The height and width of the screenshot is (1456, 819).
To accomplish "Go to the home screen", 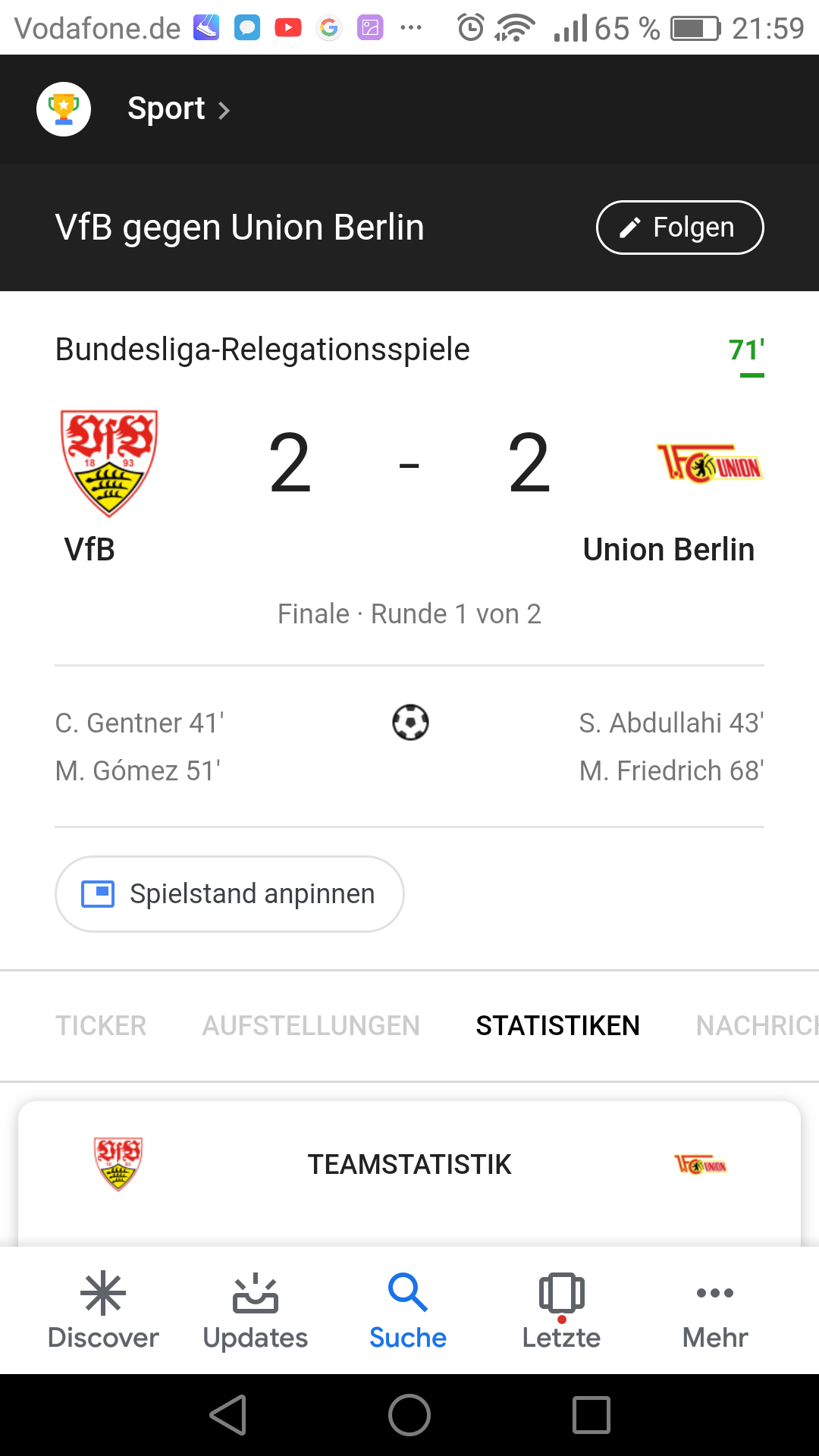I will tap(409, 1415).
